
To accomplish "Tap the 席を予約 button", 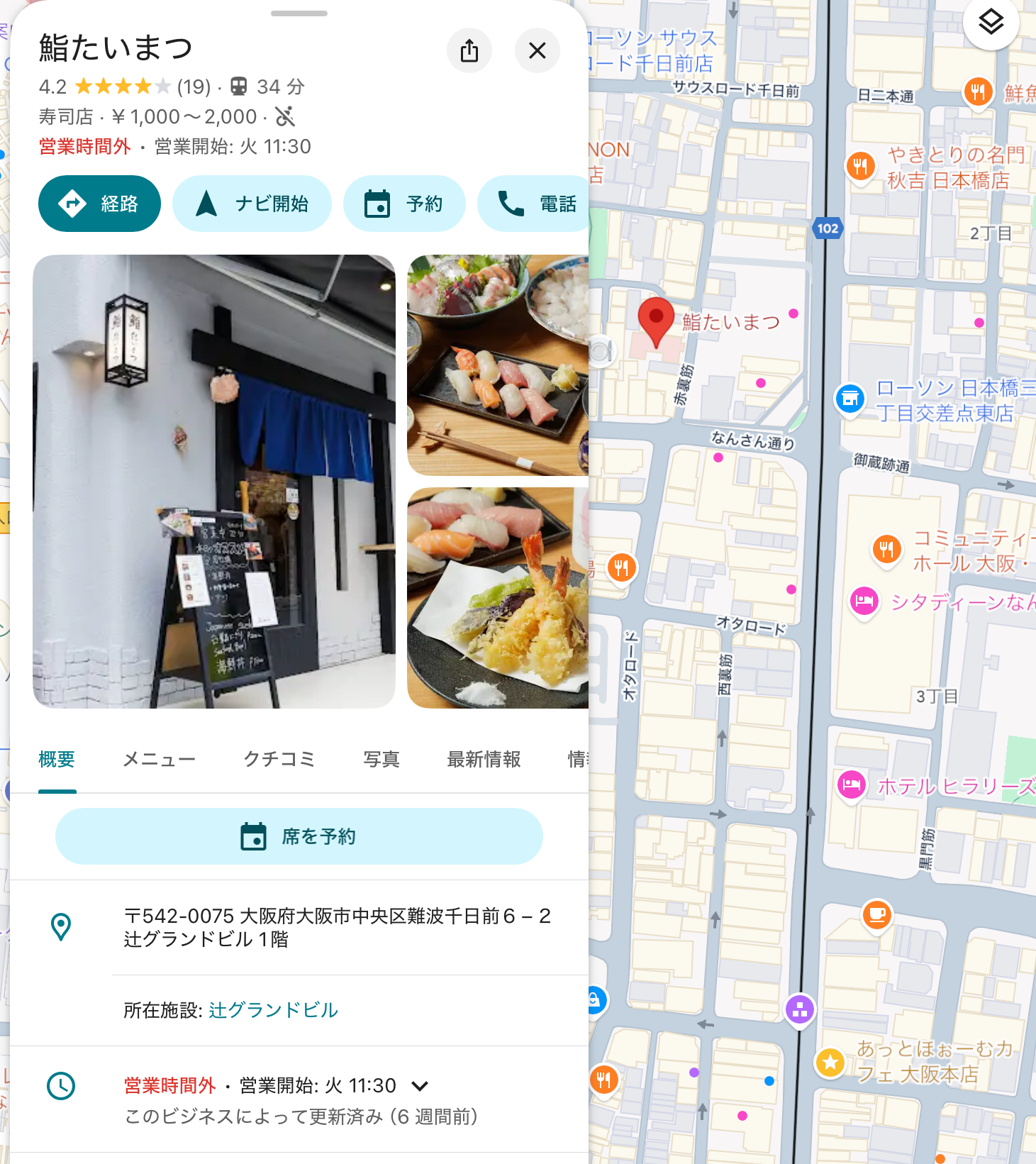I will [x=299, y=836].
